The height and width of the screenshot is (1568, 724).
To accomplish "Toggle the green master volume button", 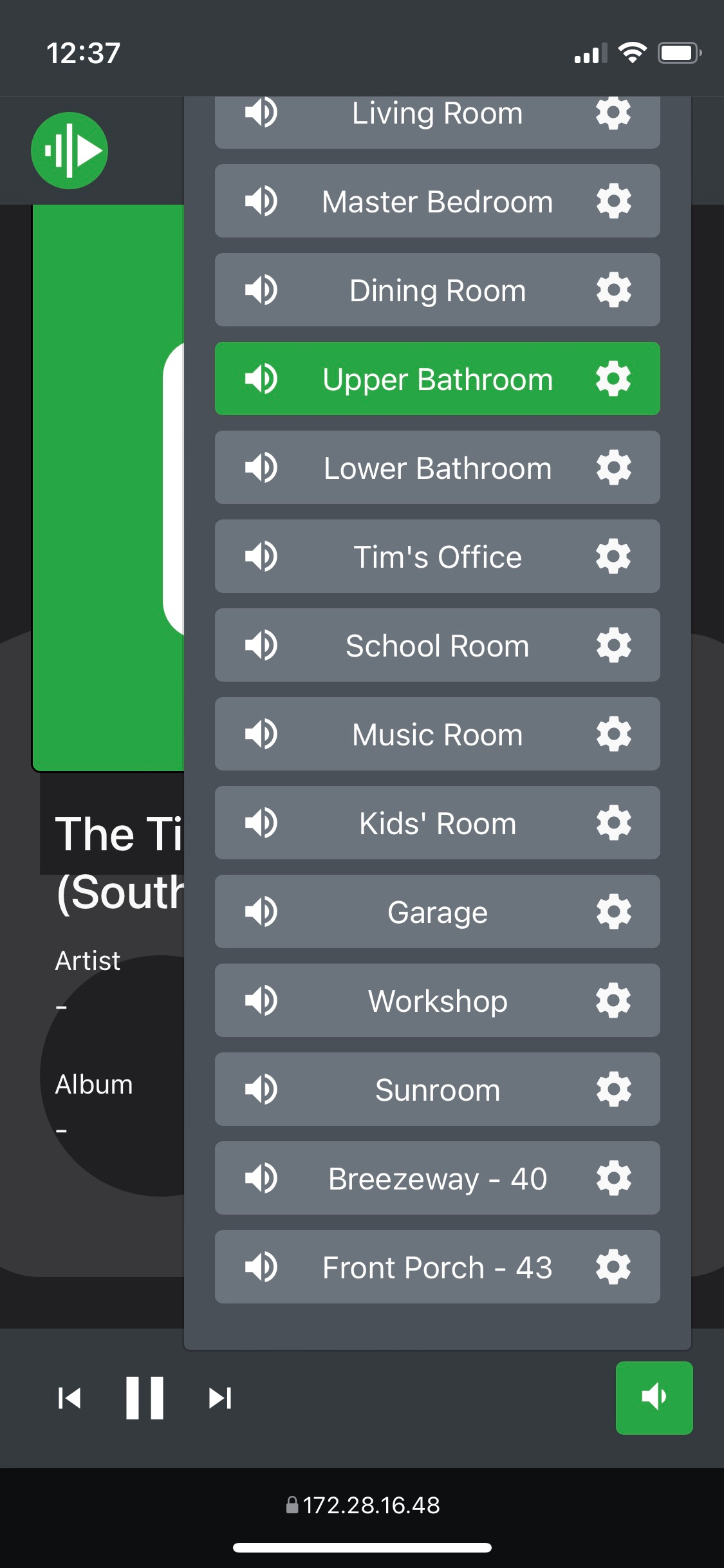I will [654, 1399].
